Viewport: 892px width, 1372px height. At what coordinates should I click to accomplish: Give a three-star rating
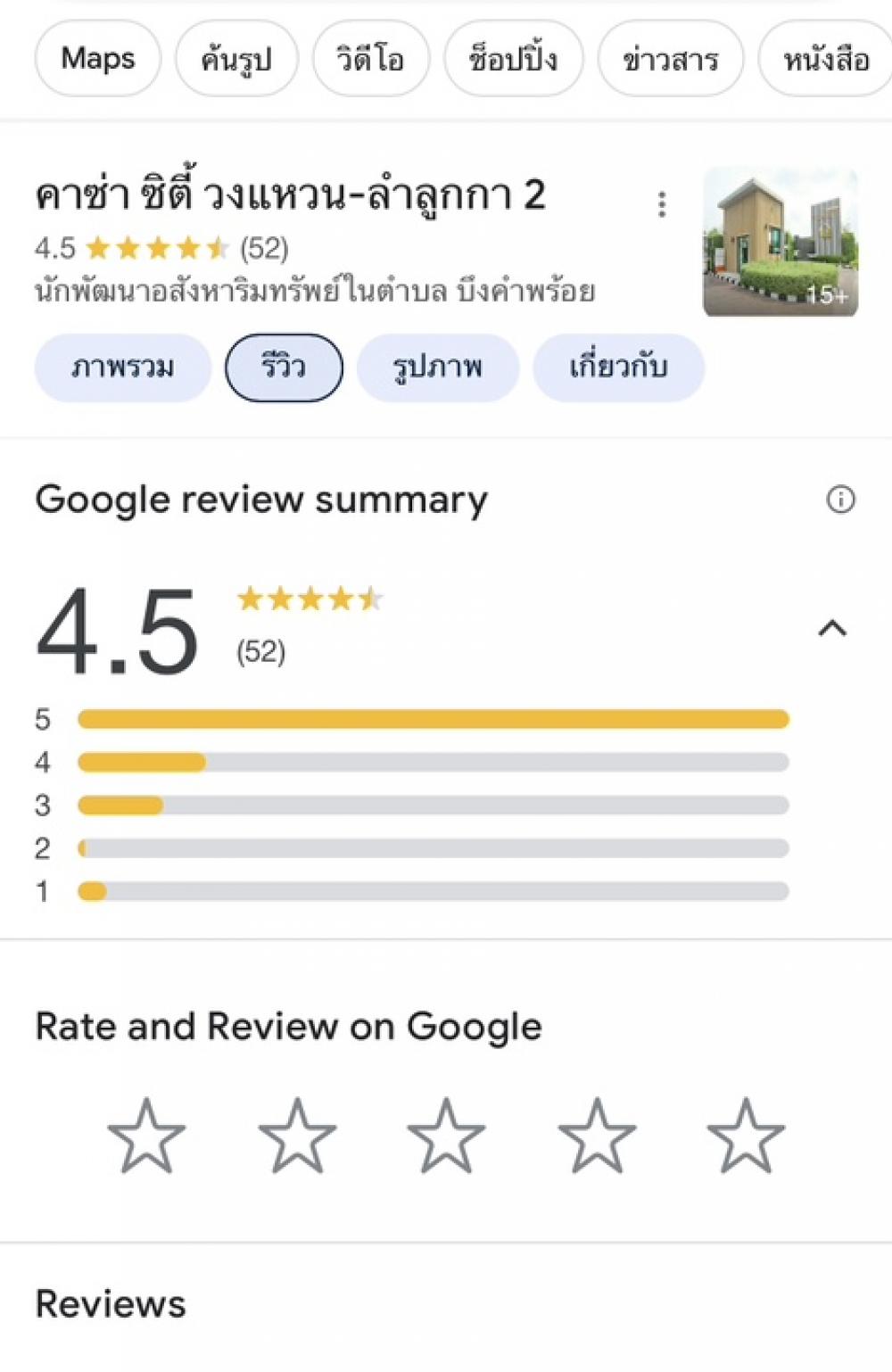click(446, 1136)
